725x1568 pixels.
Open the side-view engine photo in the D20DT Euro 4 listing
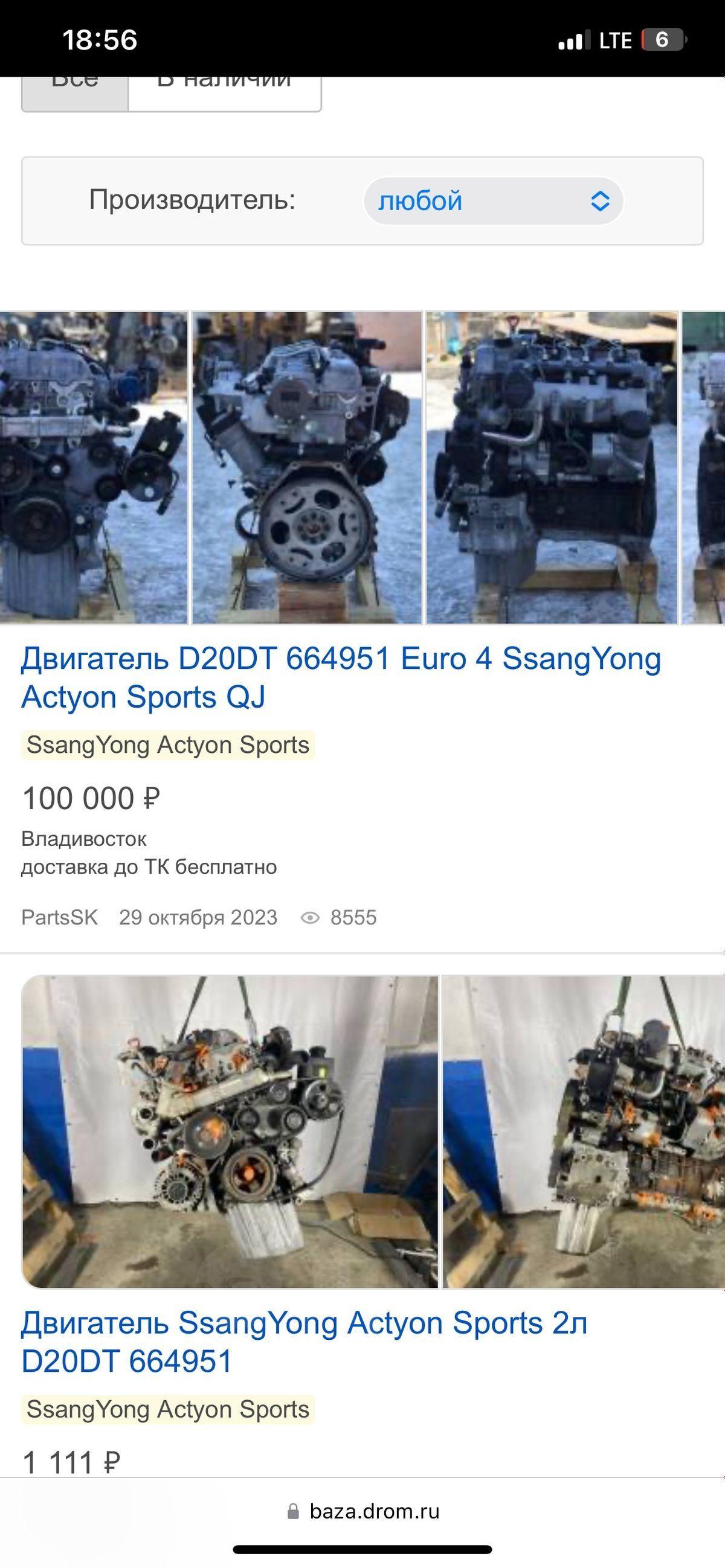tap(552, 467)
